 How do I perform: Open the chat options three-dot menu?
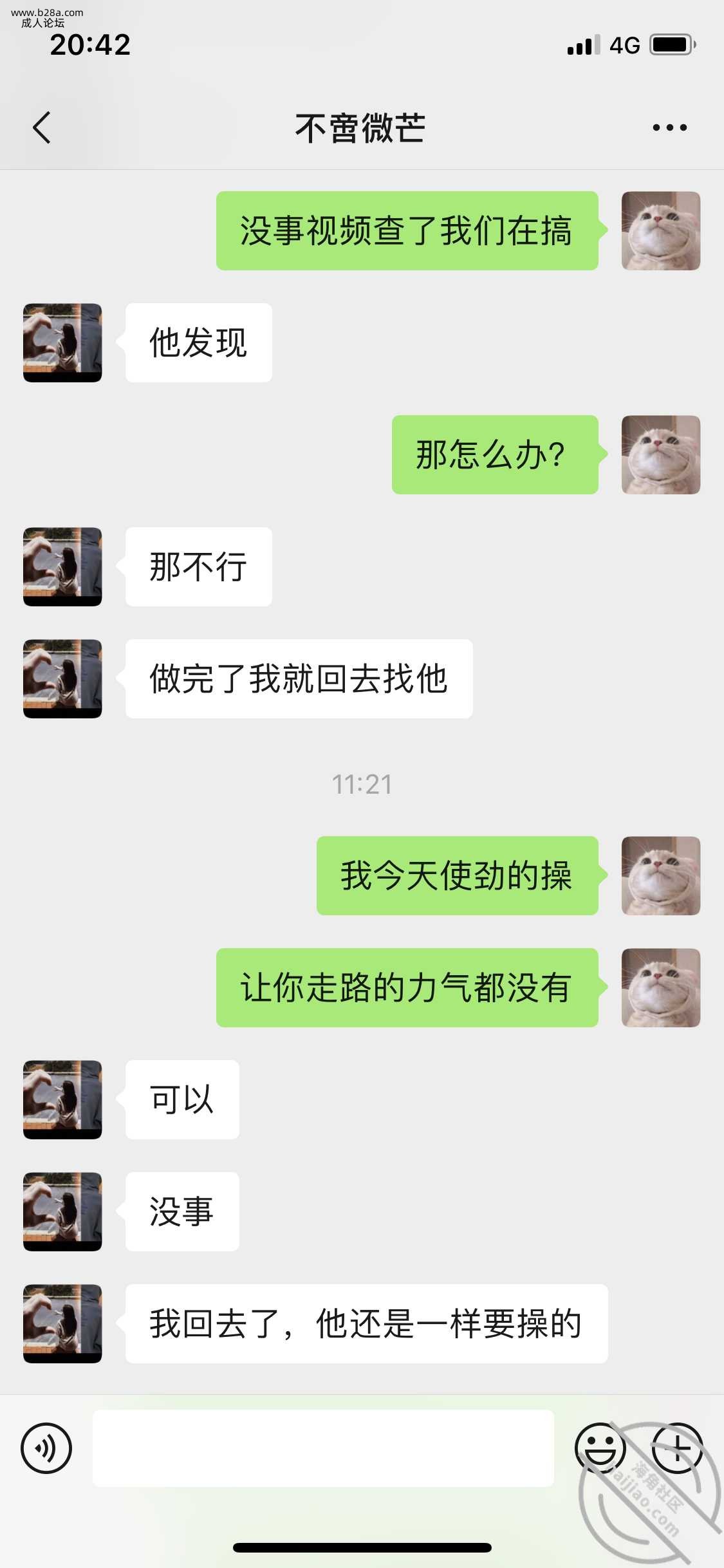[669, 127]
